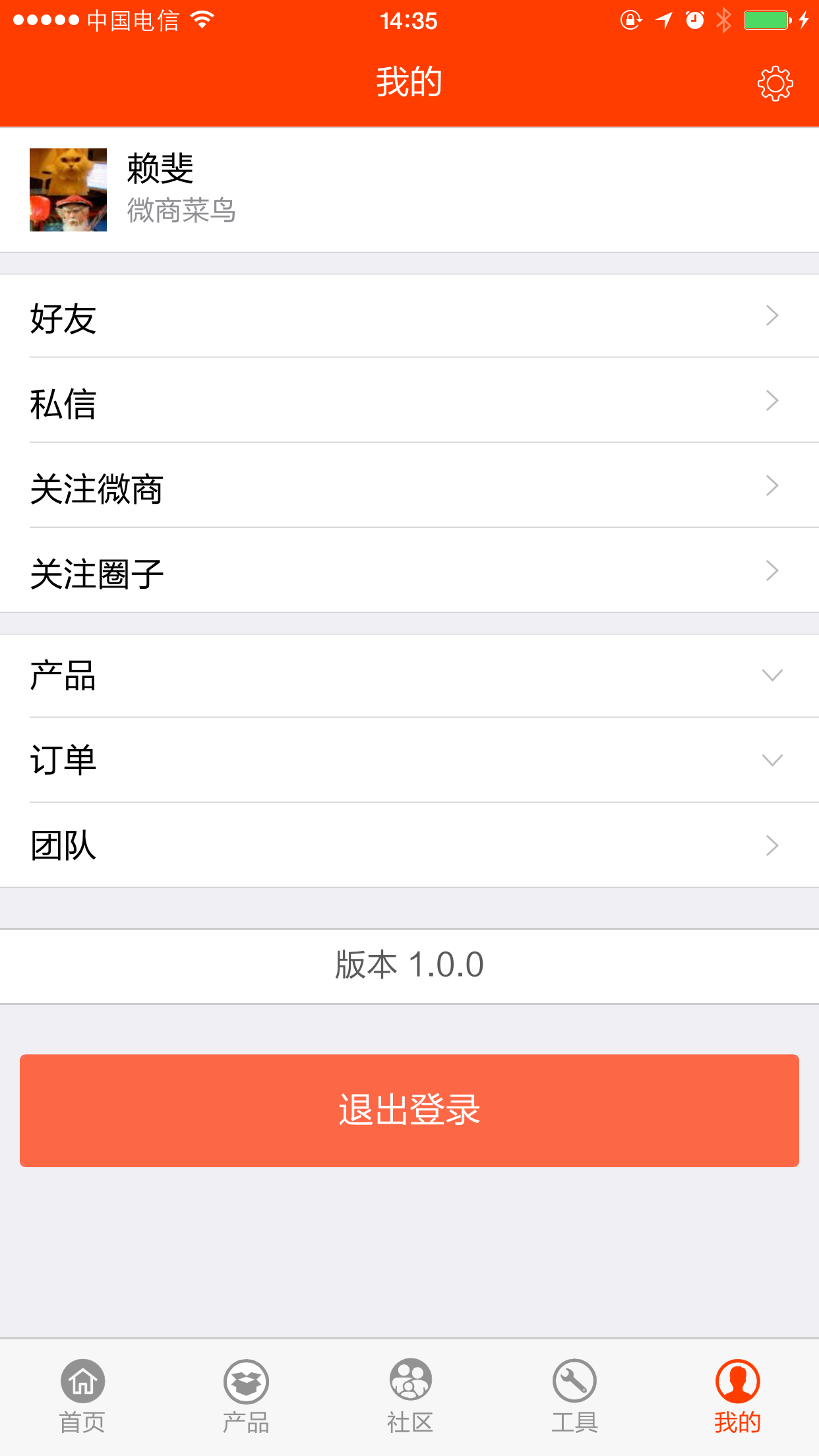Tap the 退出登录 logout button

[409, 1110]
